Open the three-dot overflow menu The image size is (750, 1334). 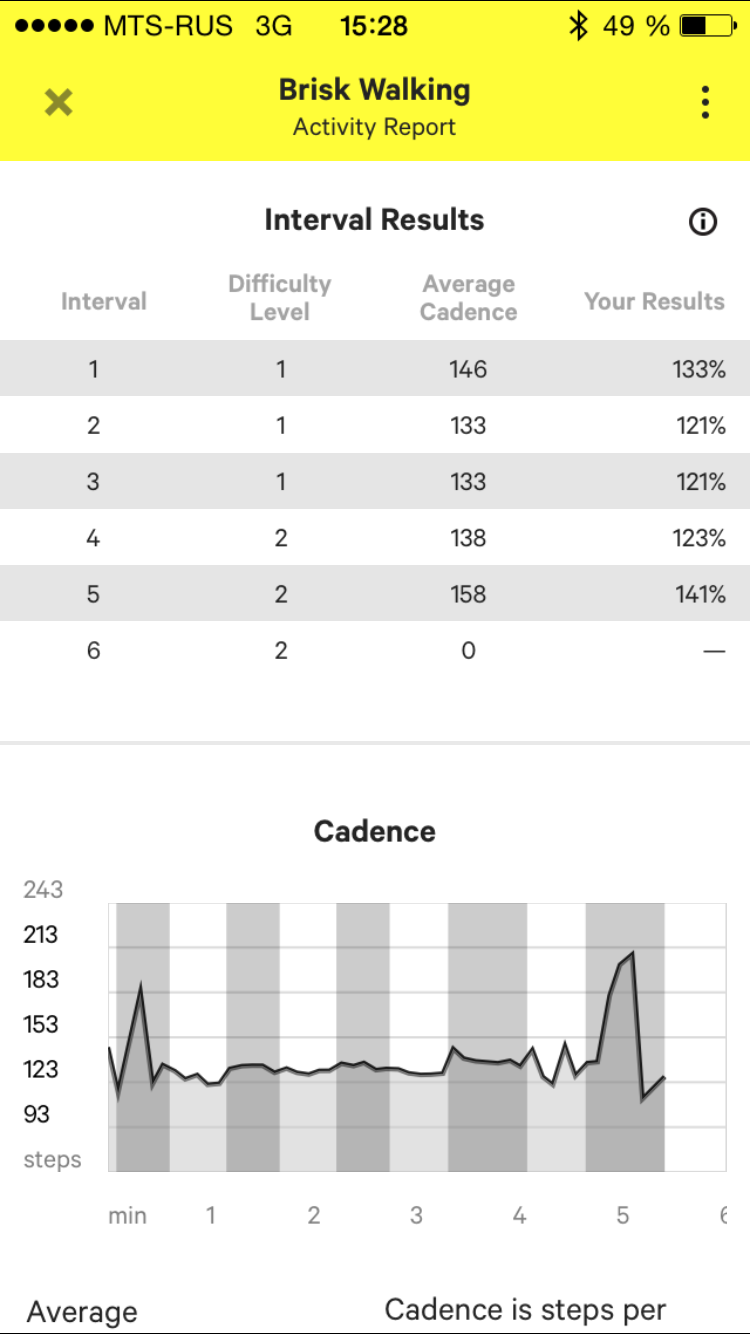point(705,102)
